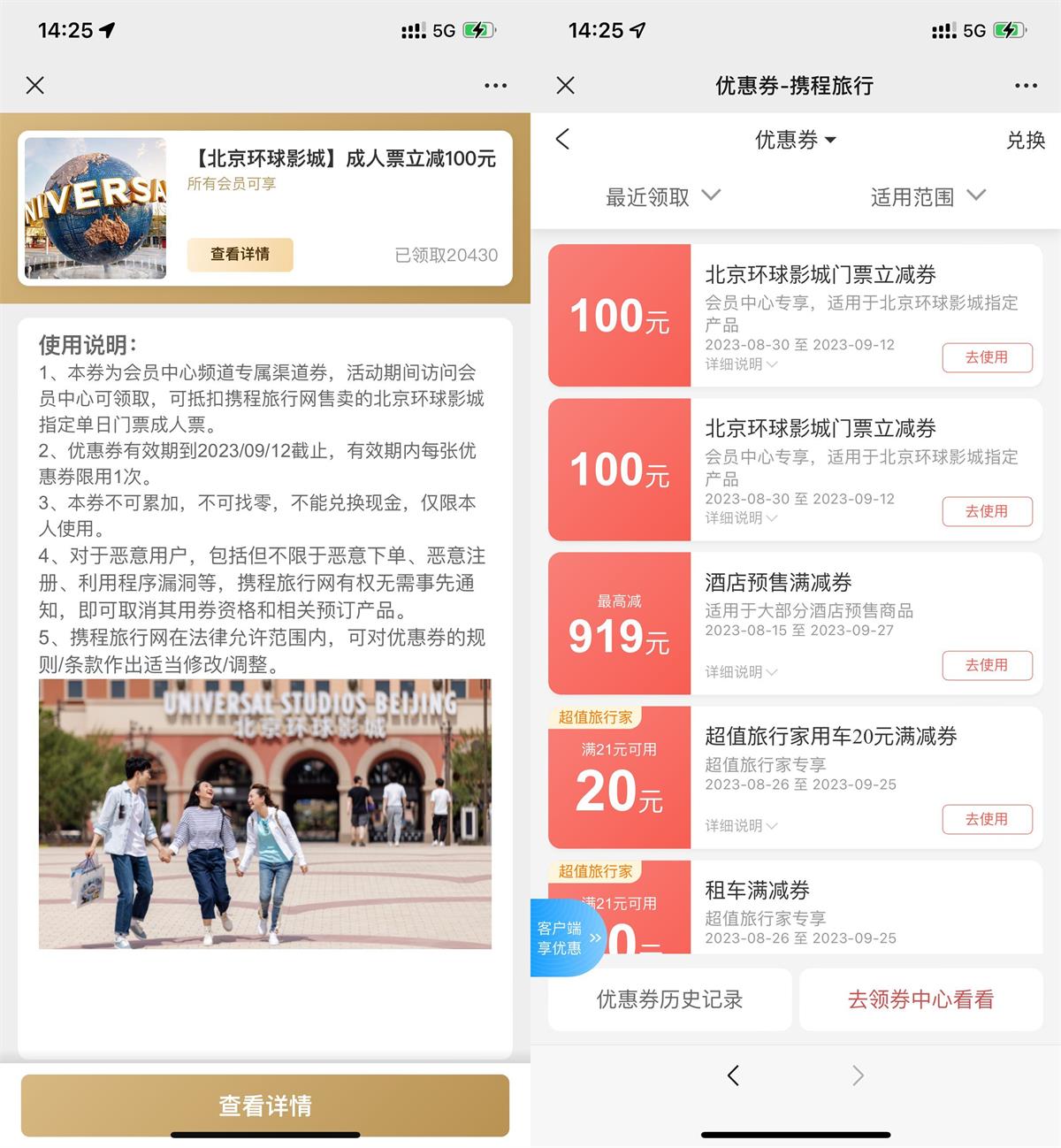Expand 详细说明 under 超值旅行家用车20元满减券
The width and height of the screenshot is (1061, 1148).
(x=741, y=826)
